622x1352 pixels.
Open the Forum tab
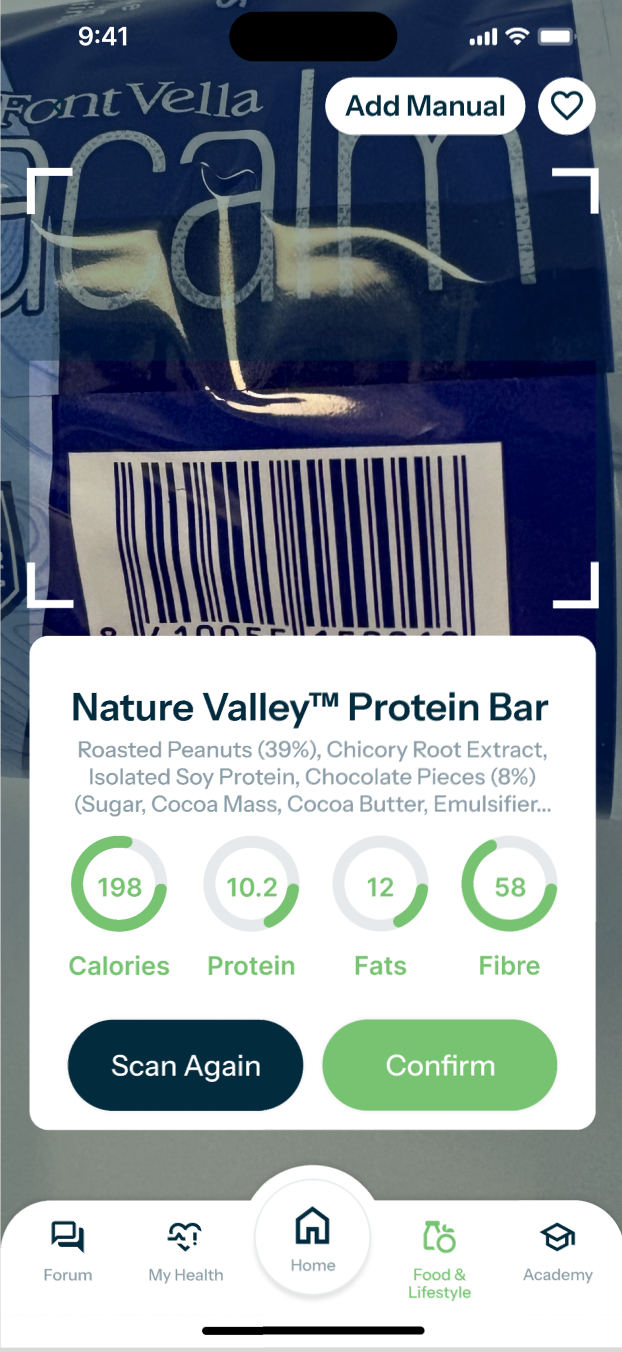[68, 1251]
